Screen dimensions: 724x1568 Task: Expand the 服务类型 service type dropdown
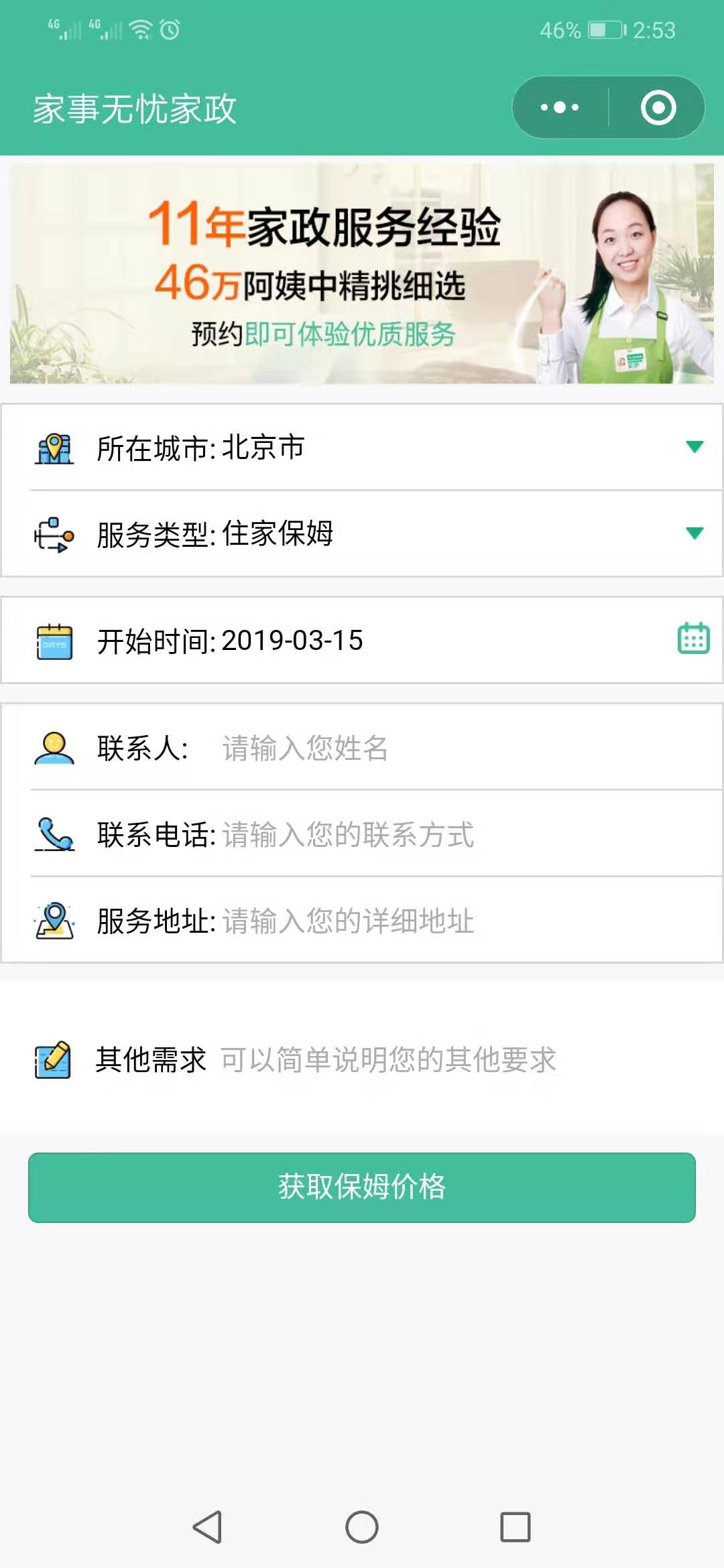coord(362,533)
